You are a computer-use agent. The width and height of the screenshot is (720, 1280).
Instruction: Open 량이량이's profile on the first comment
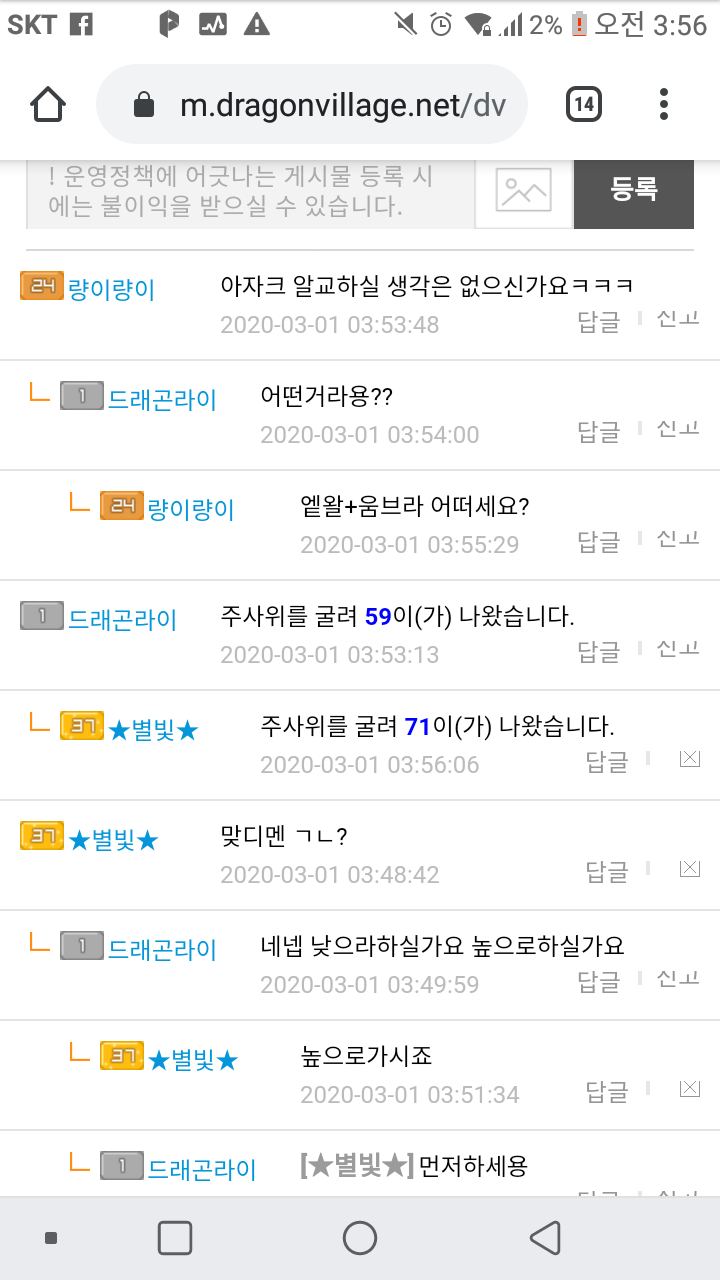click(112, 290)
